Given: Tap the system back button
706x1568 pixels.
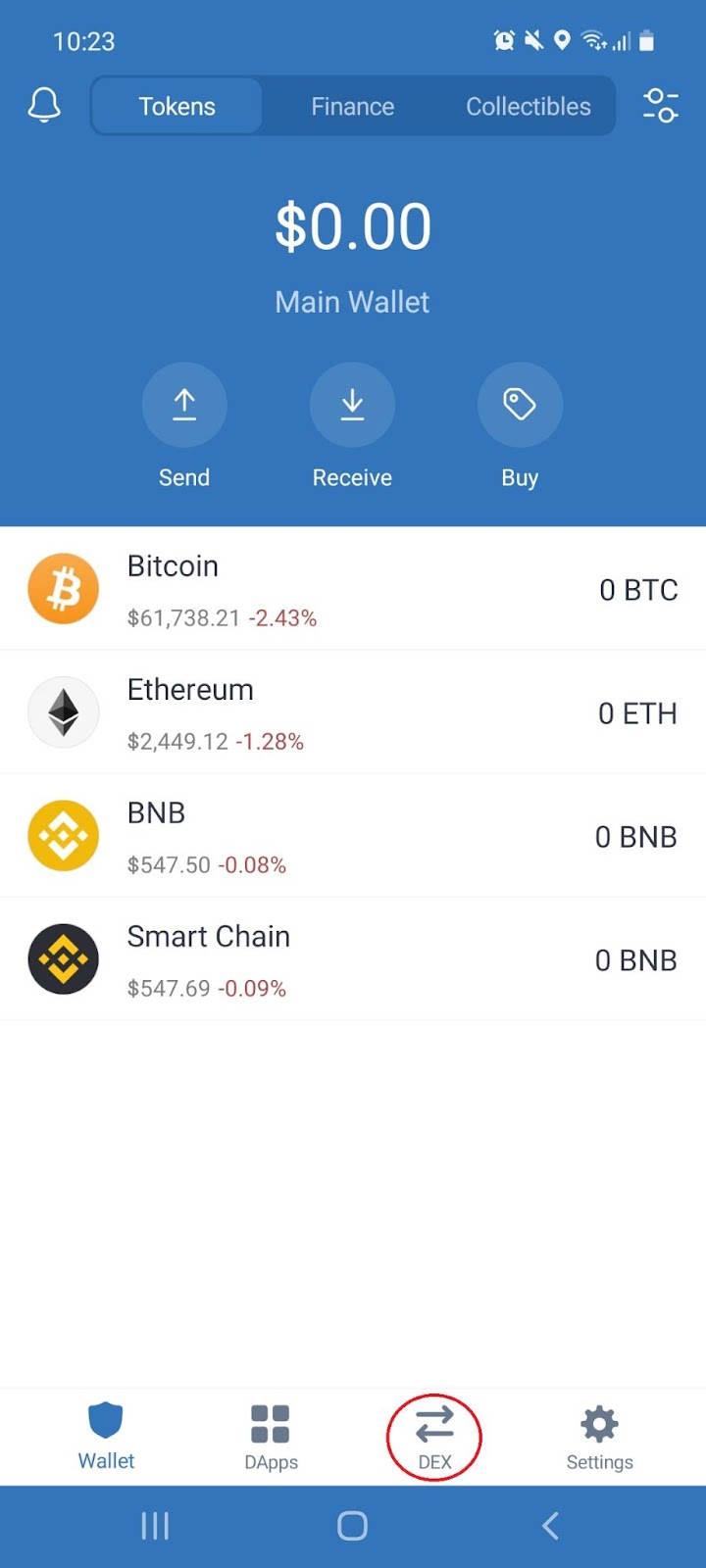Looking at the screenshot, I should 550,1526.
